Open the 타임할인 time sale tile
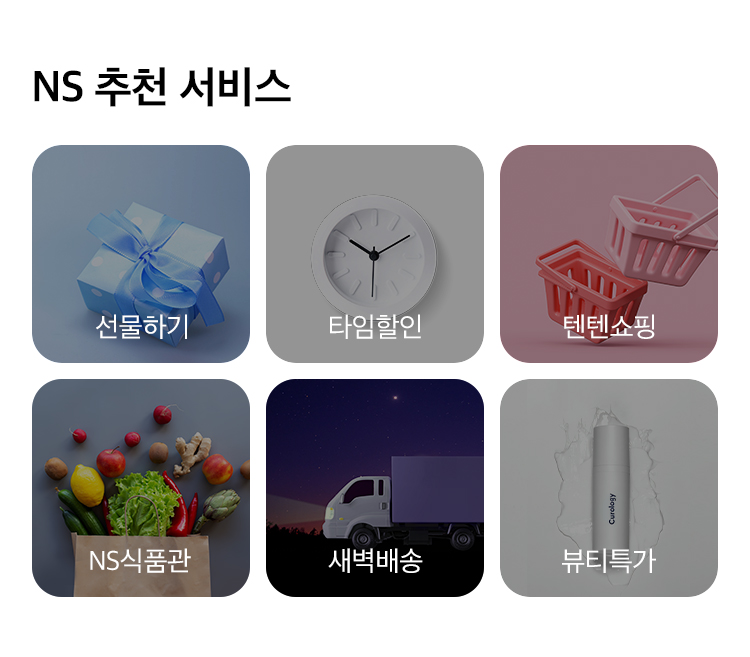 click(x=375, y=254)
